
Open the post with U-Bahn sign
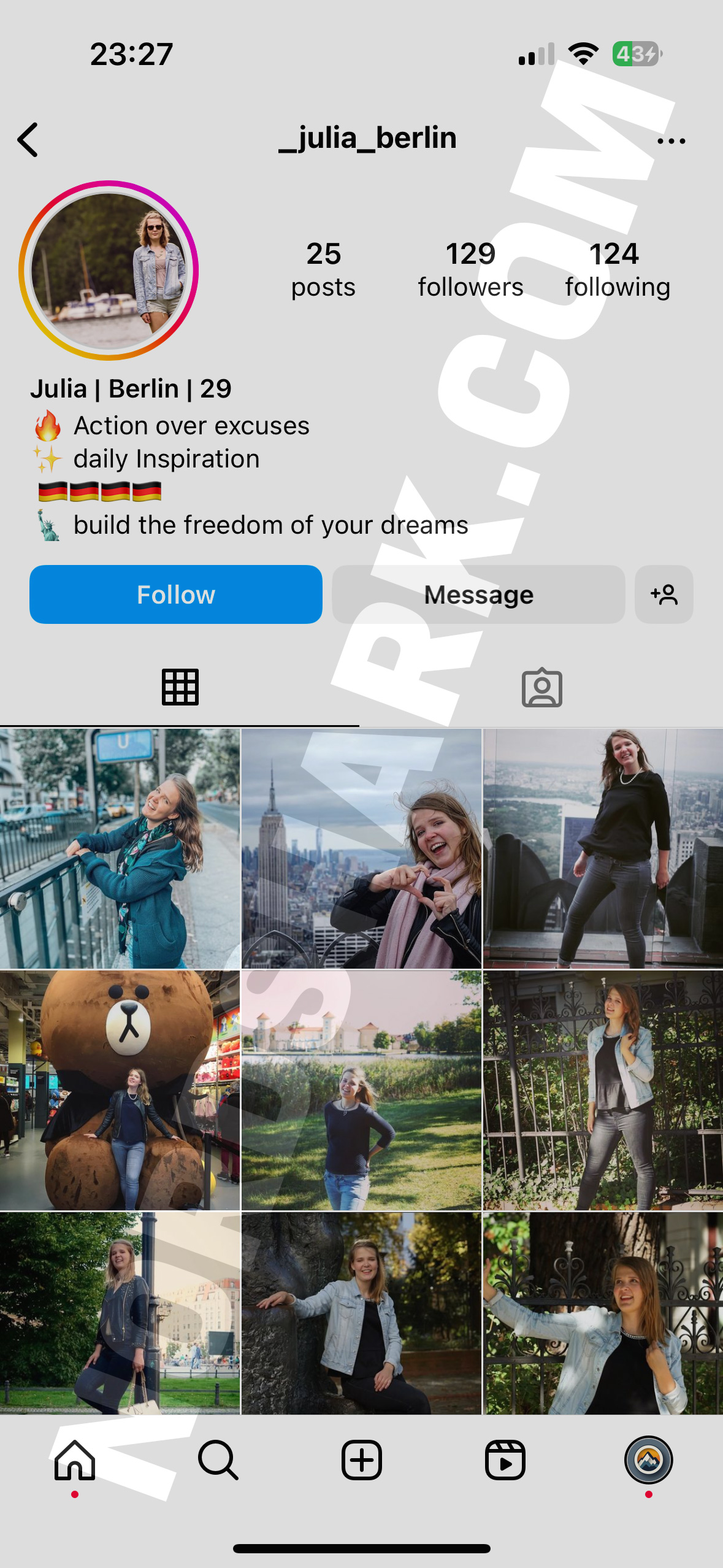[x=120, y=848]
